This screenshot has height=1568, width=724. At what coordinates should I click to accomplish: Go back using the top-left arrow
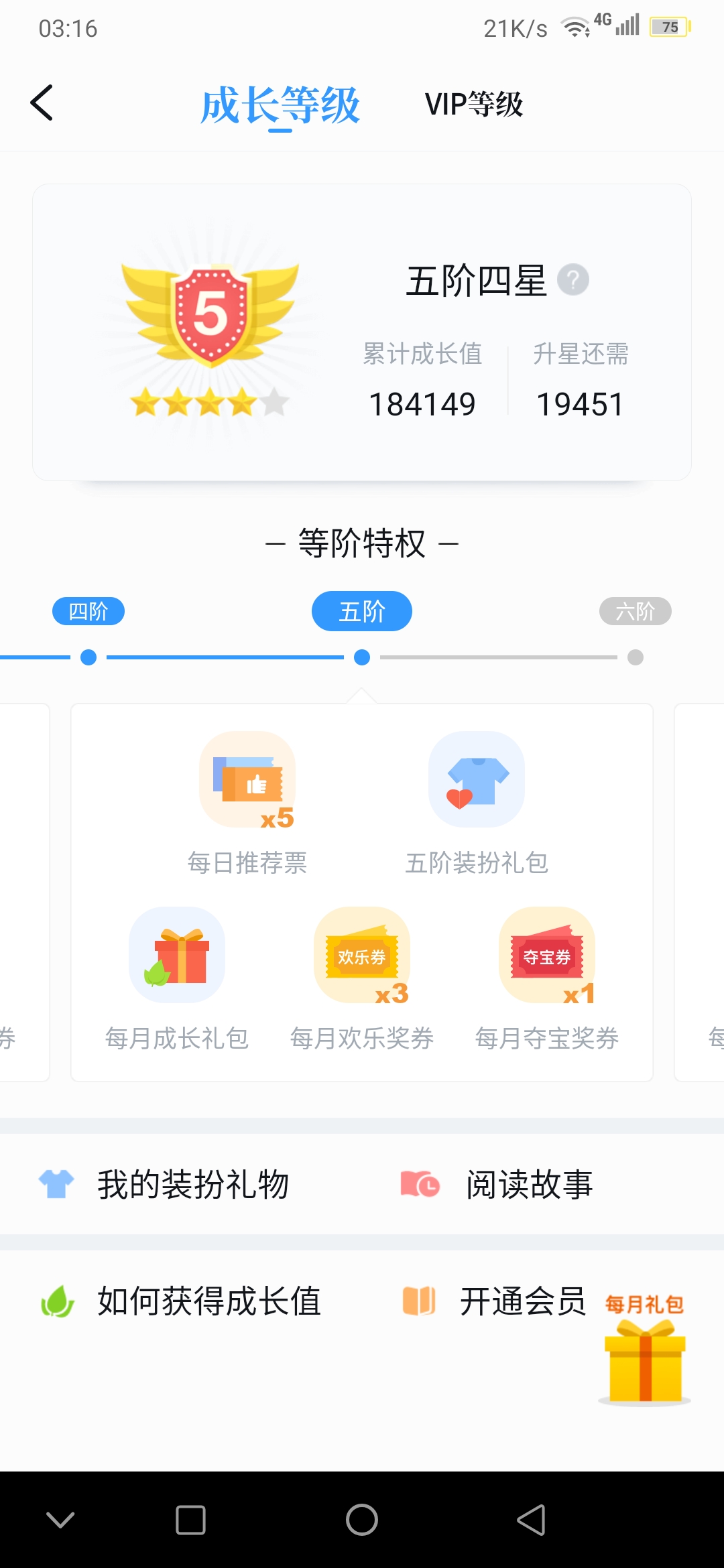[x=42, y=103]
